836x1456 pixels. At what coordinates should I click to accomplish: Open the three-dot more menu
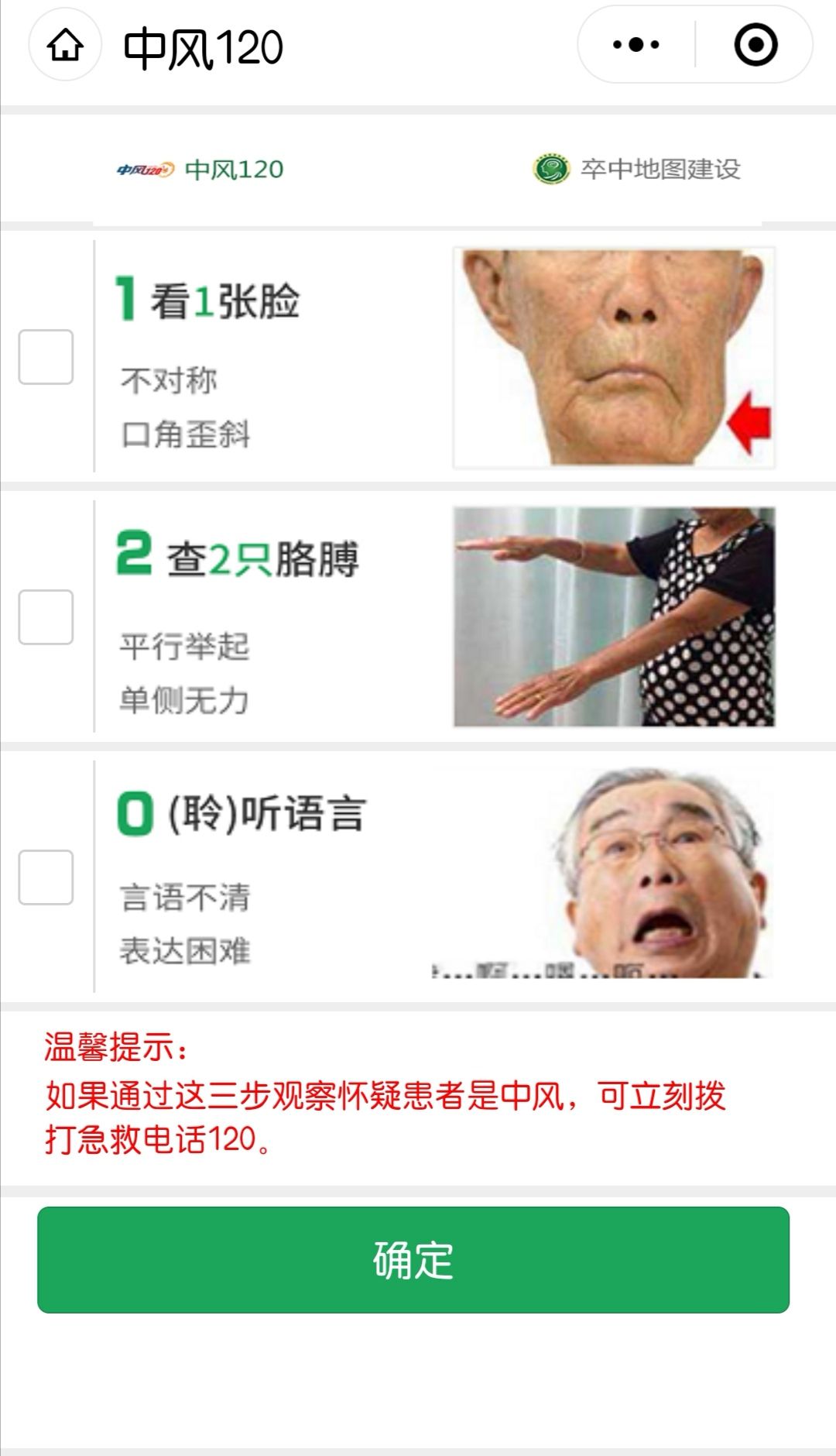636,45
